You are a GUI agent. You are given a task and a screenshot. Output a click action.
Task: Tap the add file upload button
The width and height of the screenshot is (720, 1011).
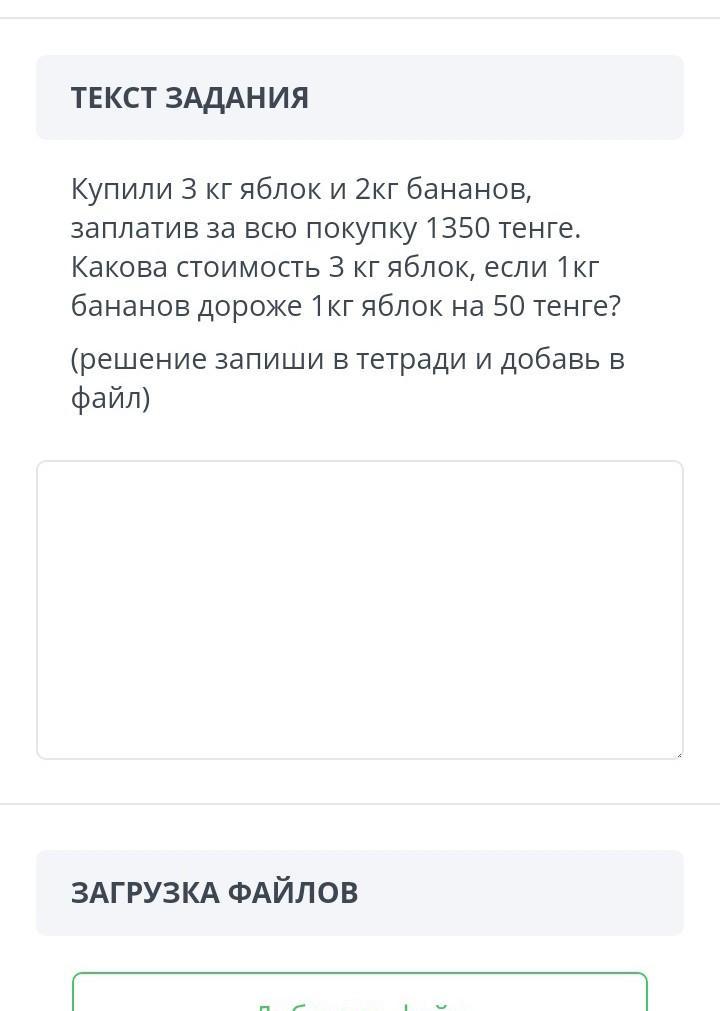point(360,993)
